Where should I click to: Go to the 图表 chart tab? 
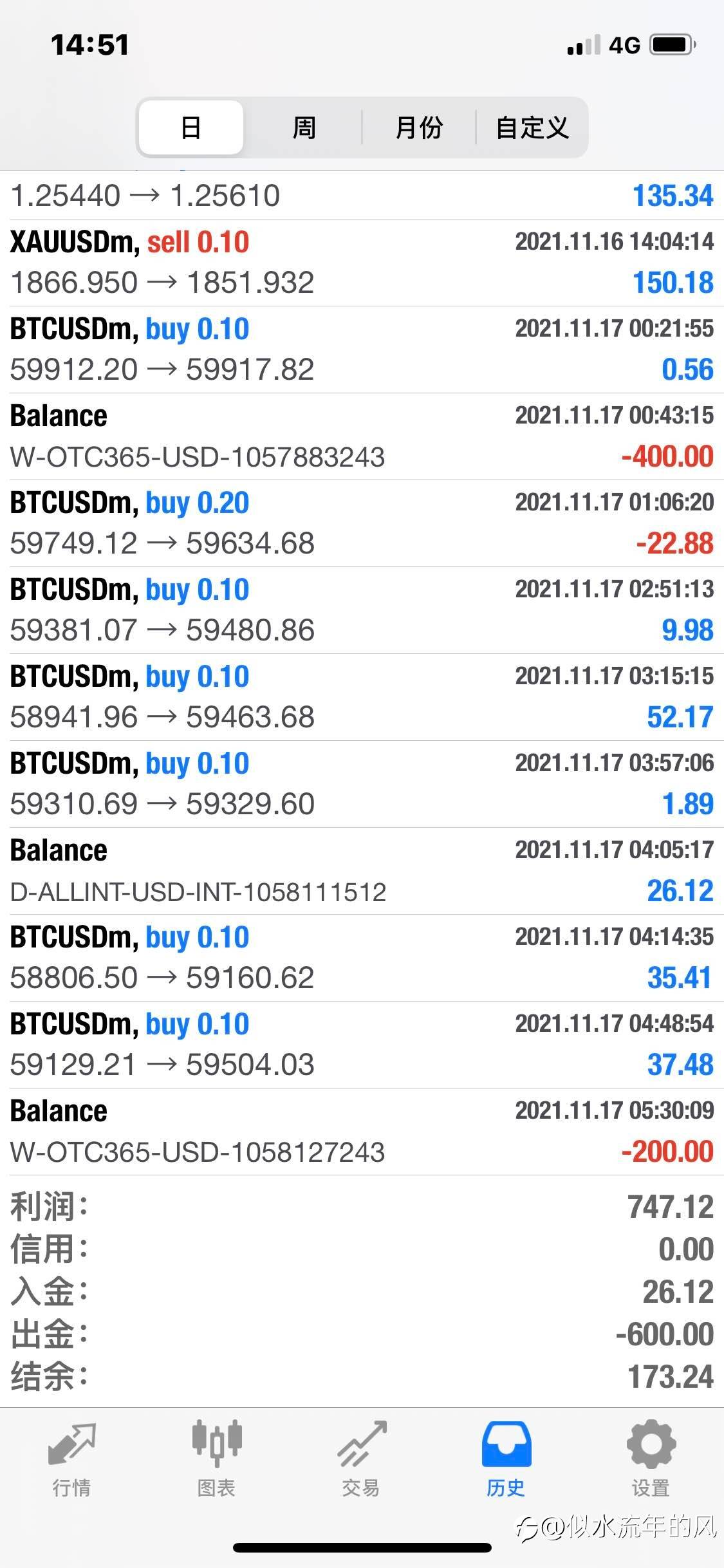[216, 1459]
